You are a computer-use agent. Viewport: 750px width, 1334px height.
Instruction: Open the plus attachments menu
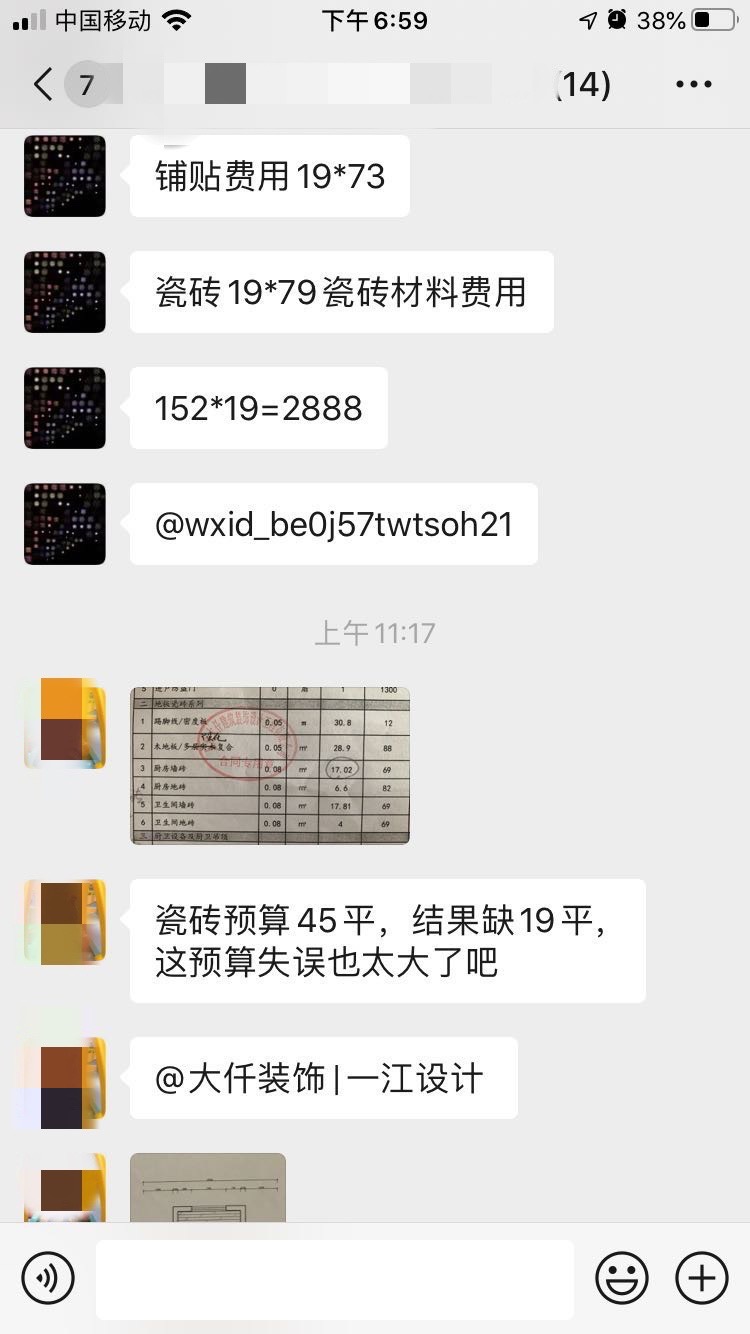pyautogui.click(x=702, y=1278)
